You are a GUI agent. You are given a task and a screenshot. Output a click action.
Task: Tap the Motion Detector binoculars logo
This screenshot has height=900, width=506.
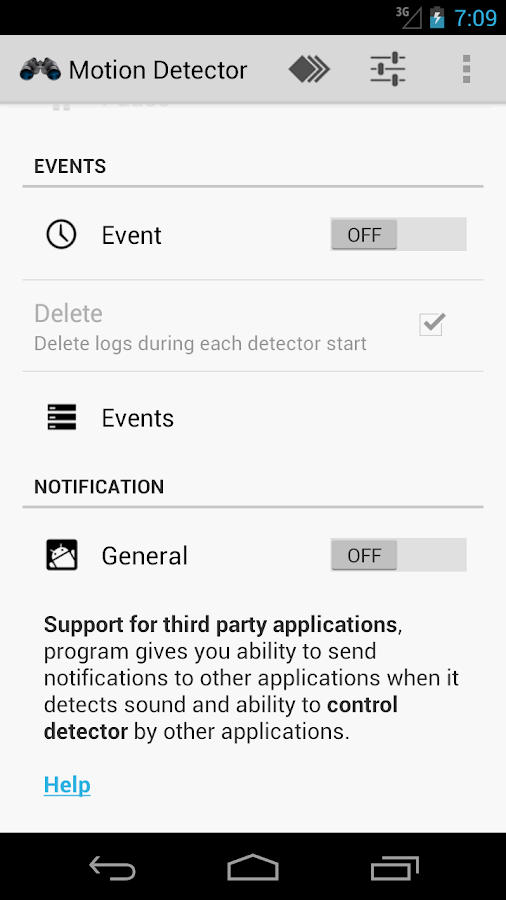(x=40, y=70)
